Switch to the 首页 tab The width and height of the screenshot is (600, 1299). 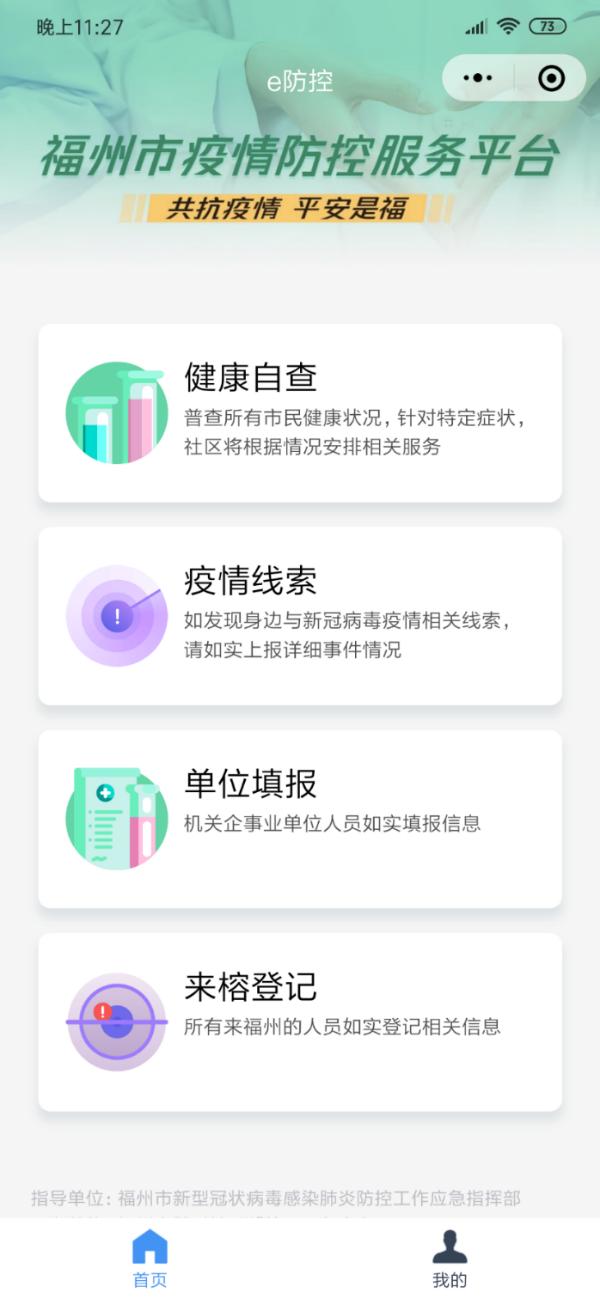pos(150,1259)
